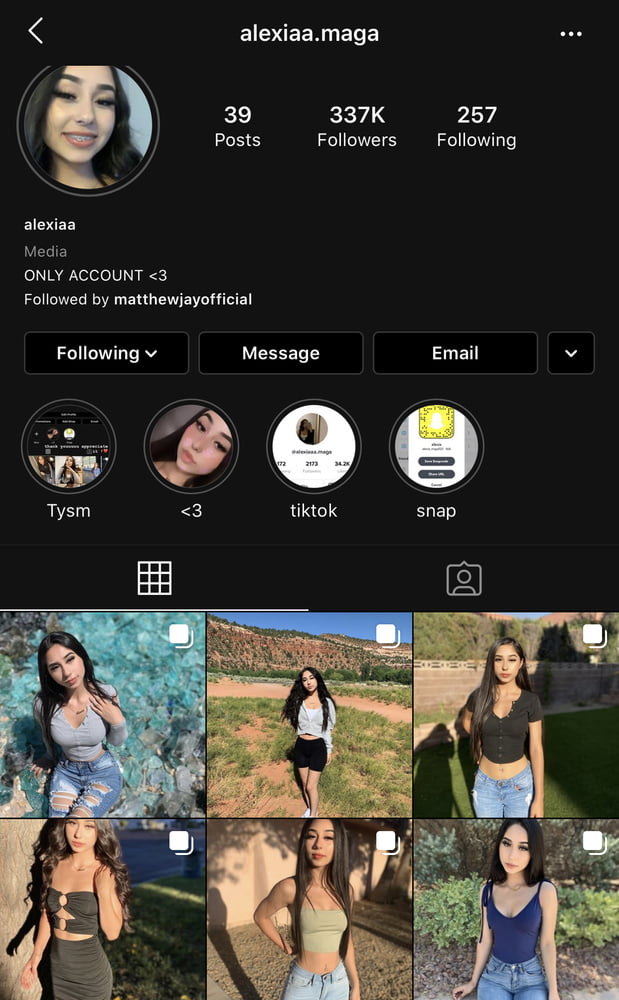Image resolution: width=619 pixels, height=1000 pixels.
Task: Open the Tysm story highlight
Action: (69, 447)
